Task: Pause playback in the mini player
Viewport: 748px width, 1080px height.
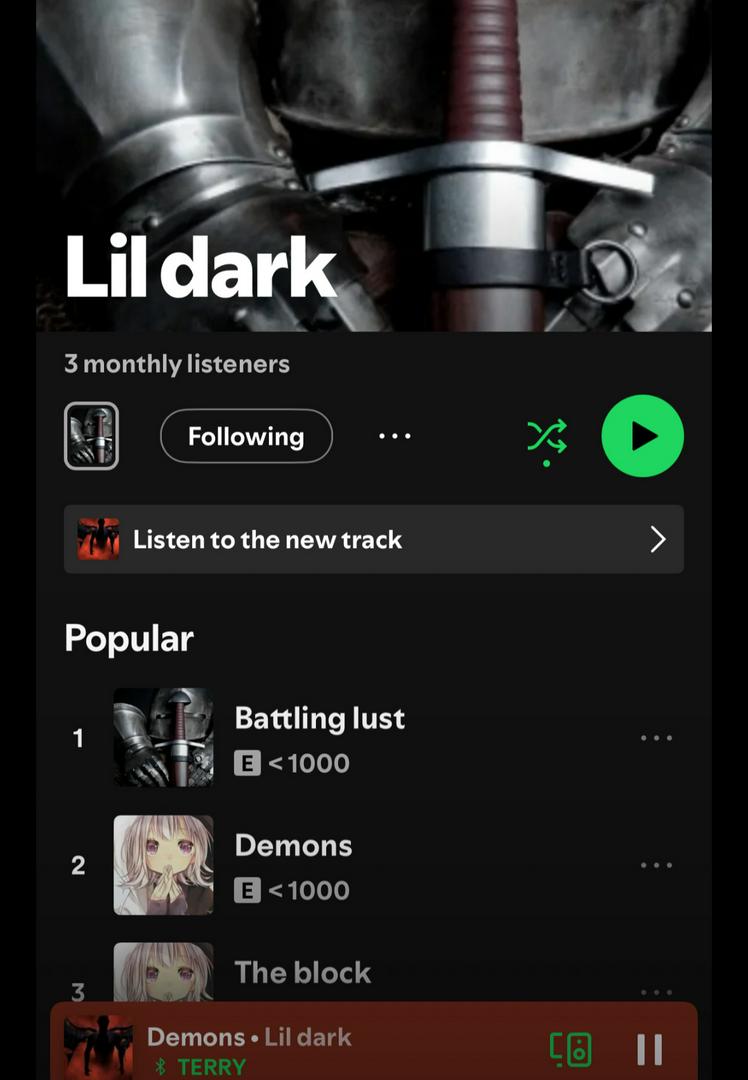Action: pyautogui.click(x=649, y=1049)
